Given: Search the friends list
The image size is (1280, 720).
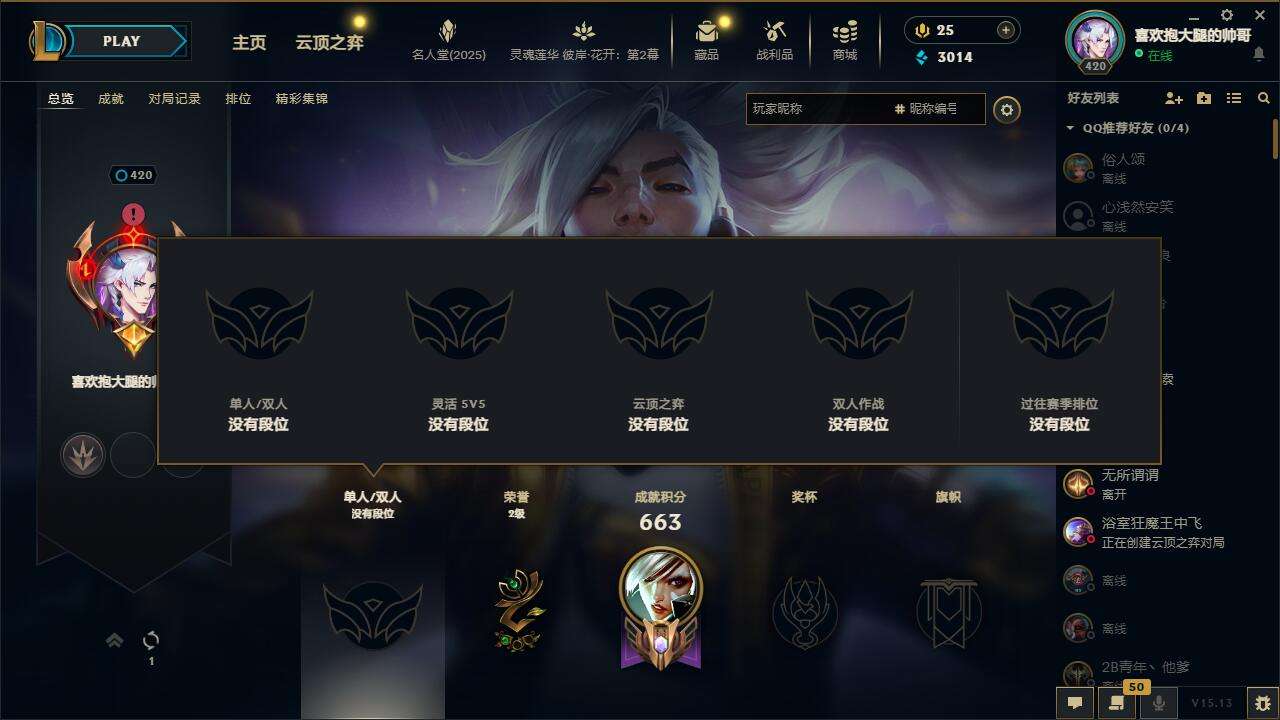Looking at the screenshot, I should pyautogui.click(x=1264, y=98).
